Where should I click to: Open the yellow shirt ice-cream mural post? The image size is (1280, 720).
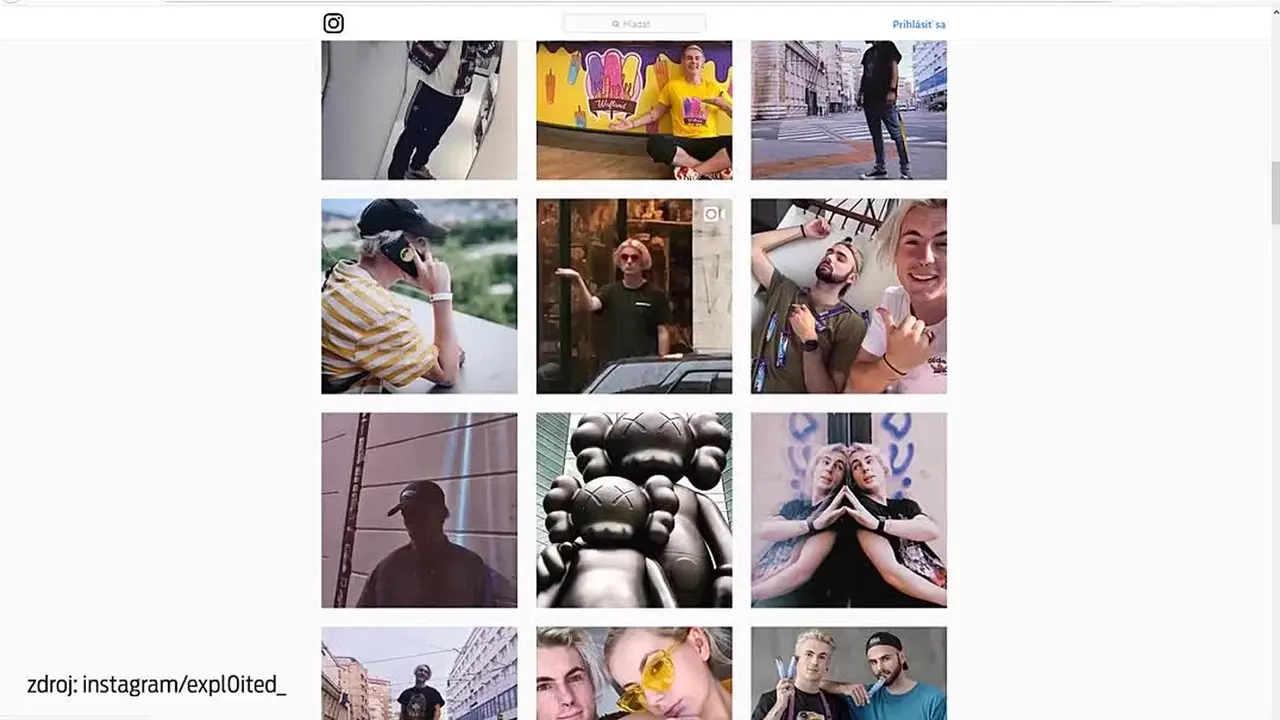pyautogui.click(x=634, y=110)
